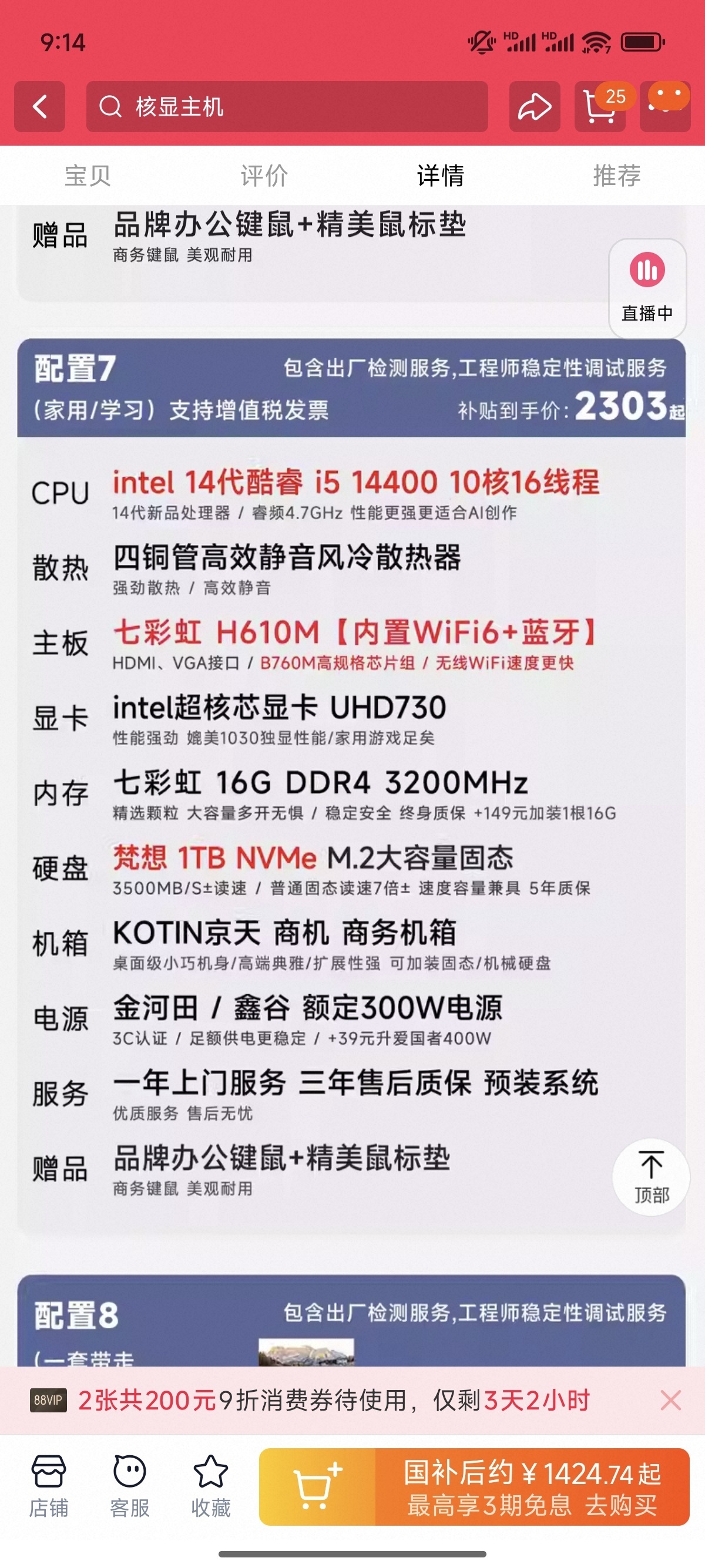705x1568 pixels.
Task: Open the more options menu
Action: (x=665, y=106)
